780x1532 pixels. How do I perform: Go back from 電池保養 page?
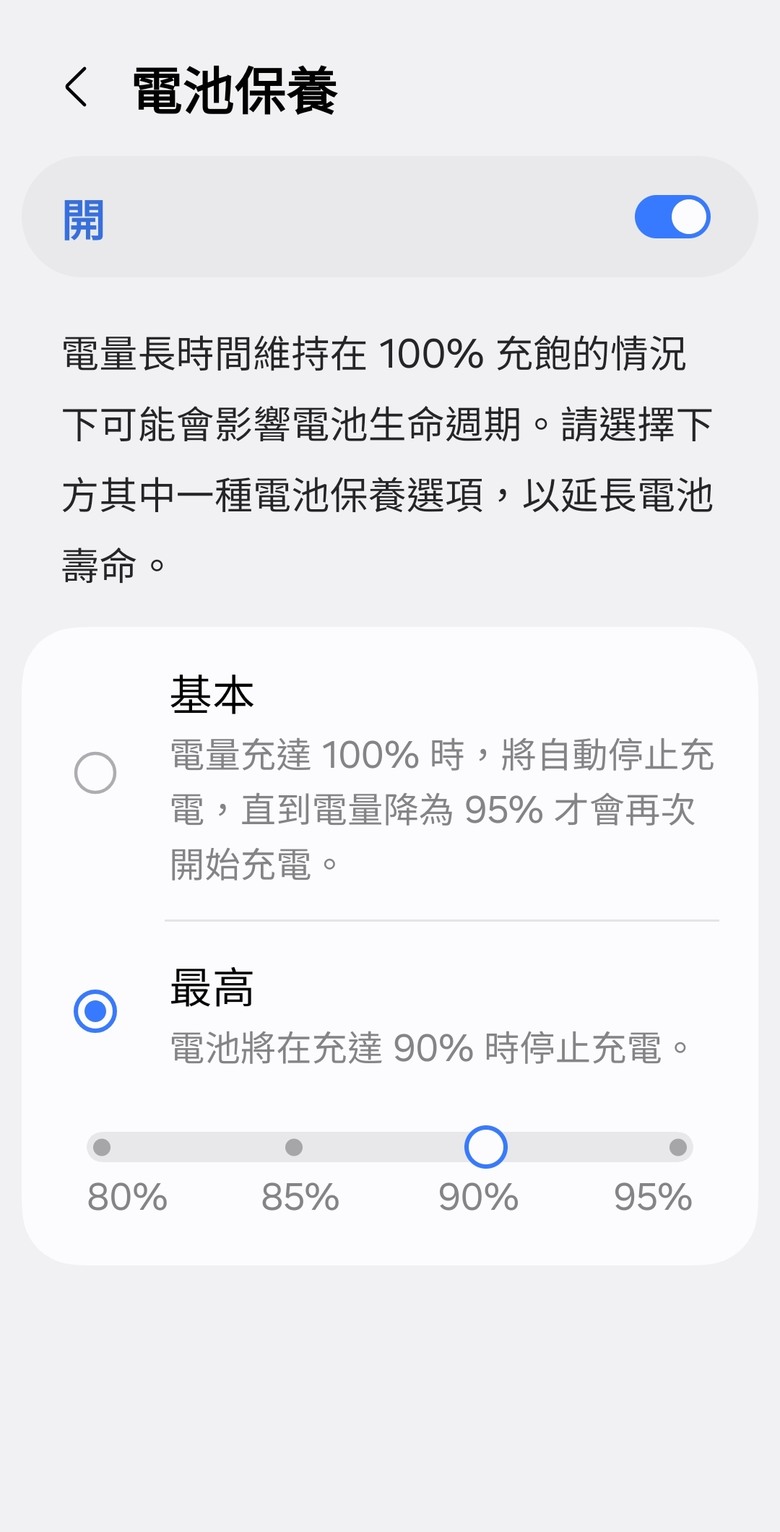[76, 88]
